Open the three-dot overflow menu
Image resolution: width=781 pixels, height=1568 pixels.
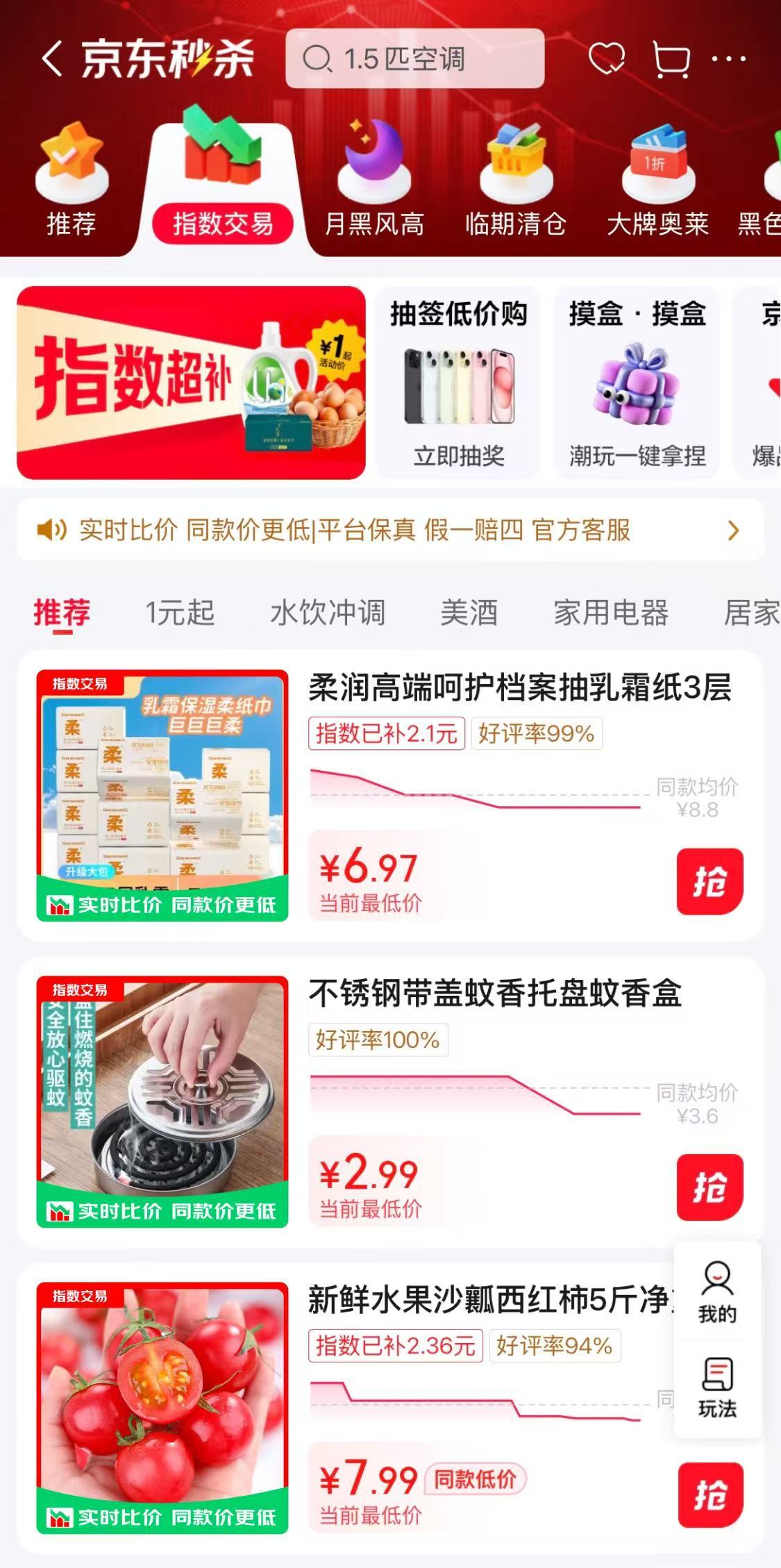coord(729,59)
